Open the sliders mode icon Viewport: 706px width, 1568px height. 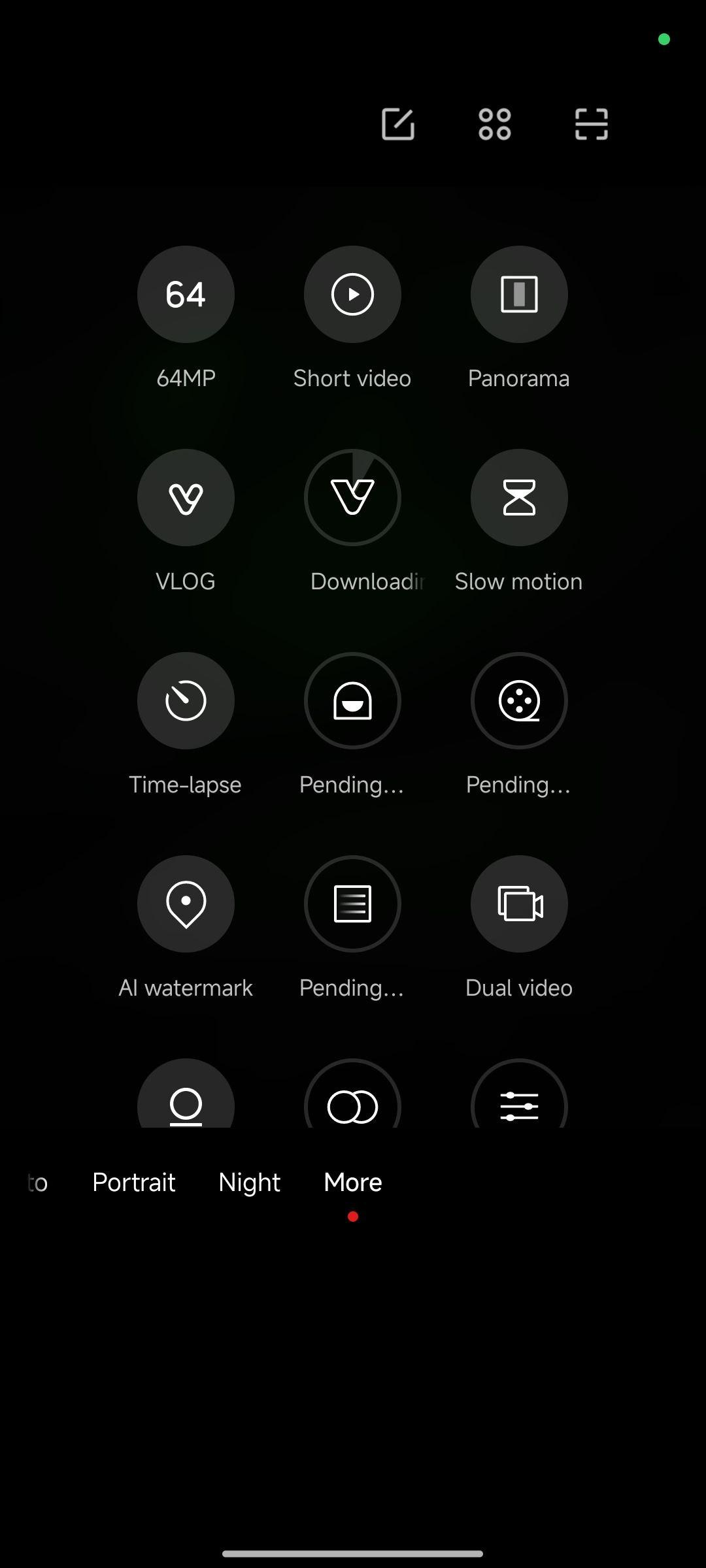tap(519, 1094)
